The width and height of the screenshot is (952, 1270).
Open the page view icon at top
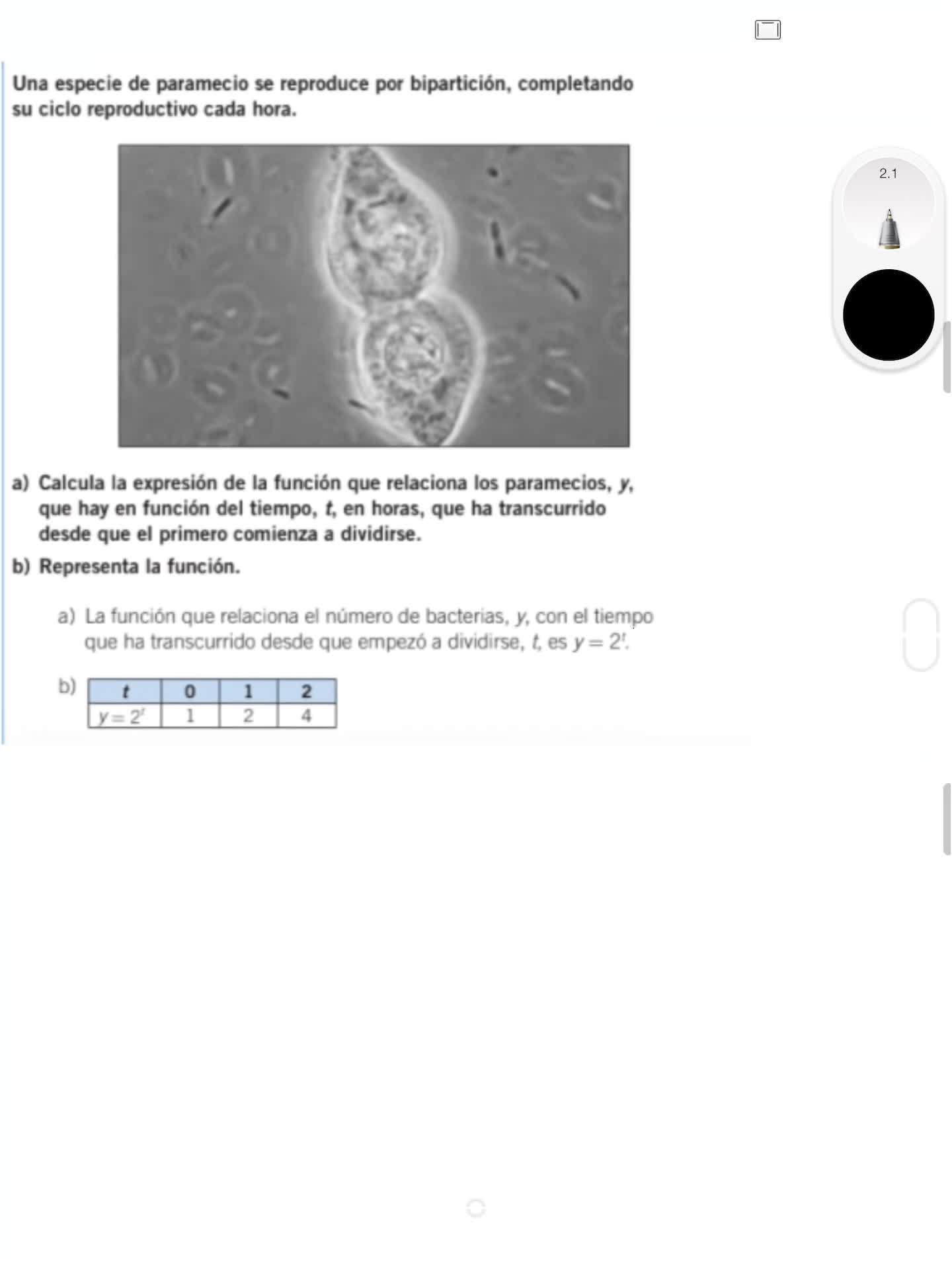pyautogui.click(x=768, y=30)
